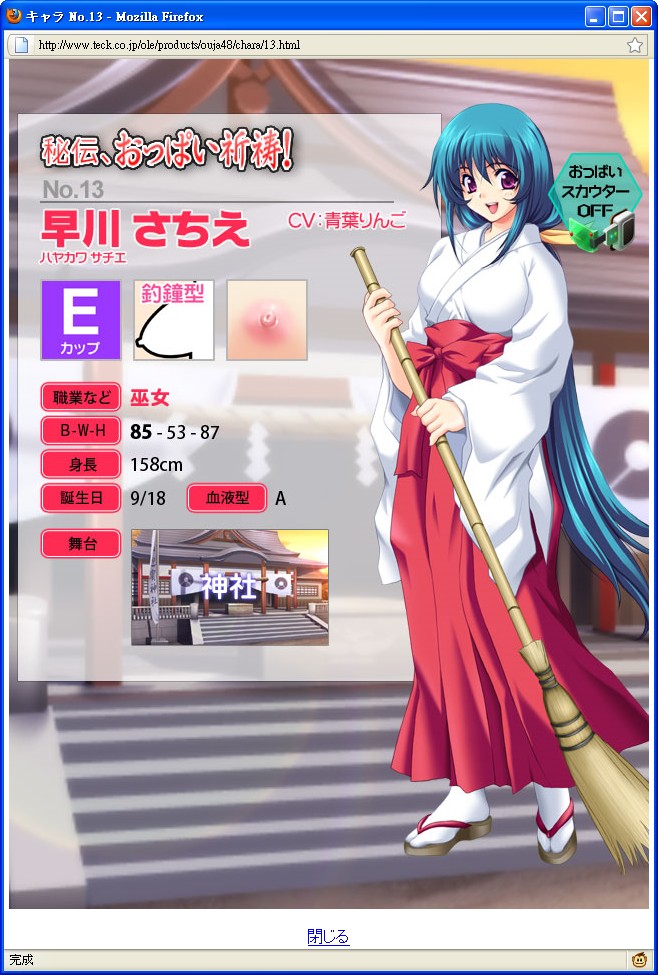Minimize the Firefox window

coord(595,17)
